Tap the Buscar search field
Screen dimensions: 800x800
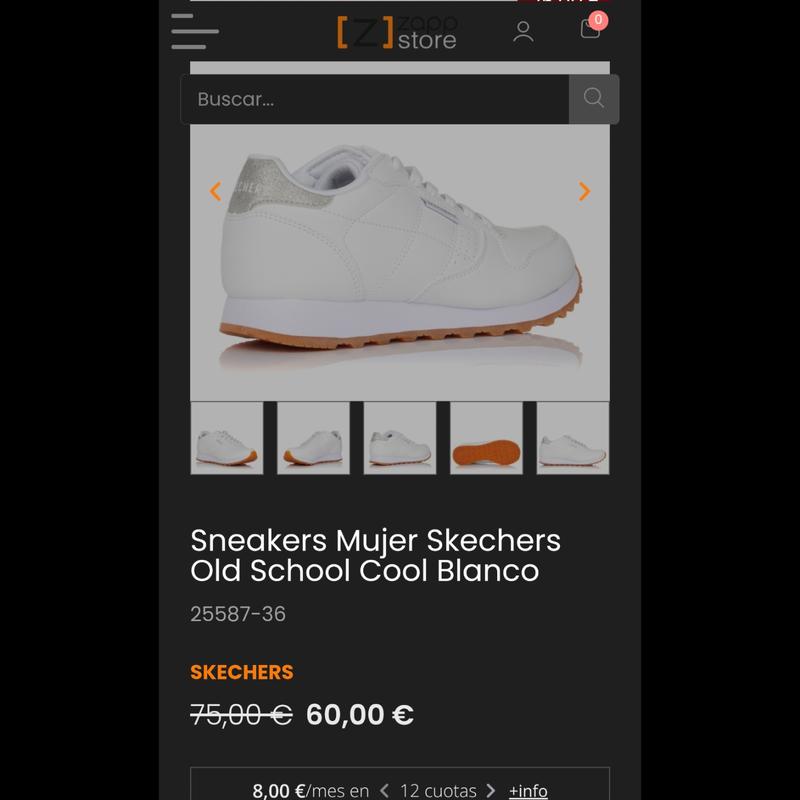point(375,99)
